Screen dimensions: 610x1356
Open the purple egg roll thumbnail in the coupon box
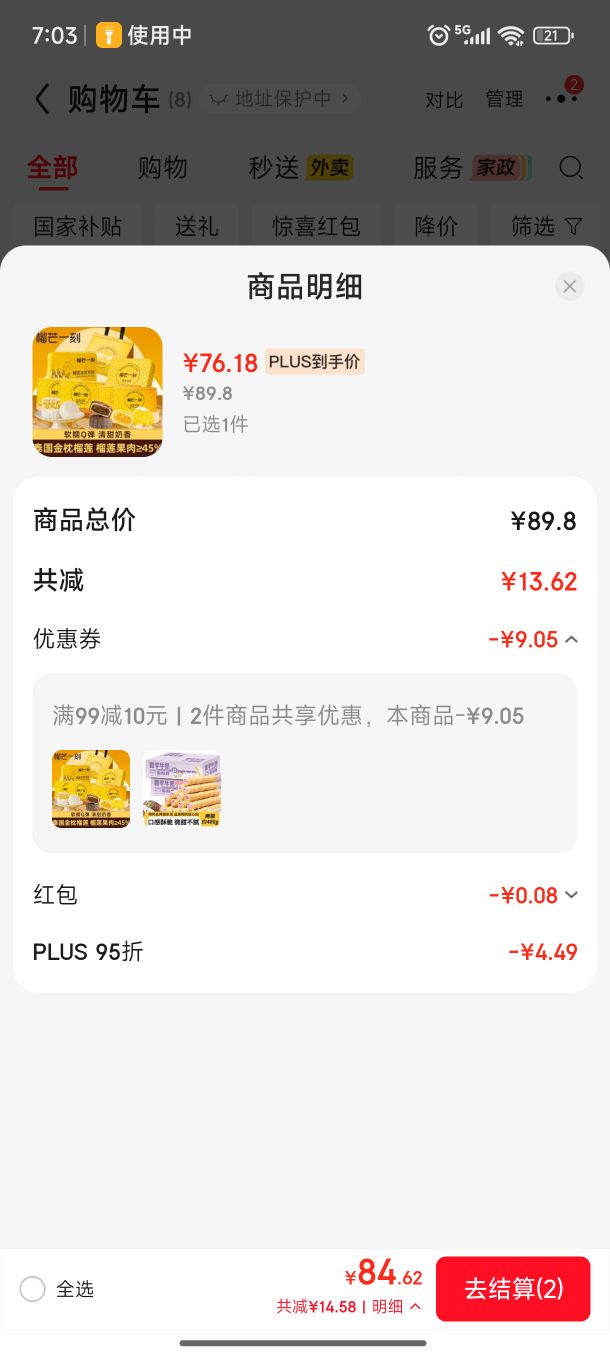click(181, 789)
